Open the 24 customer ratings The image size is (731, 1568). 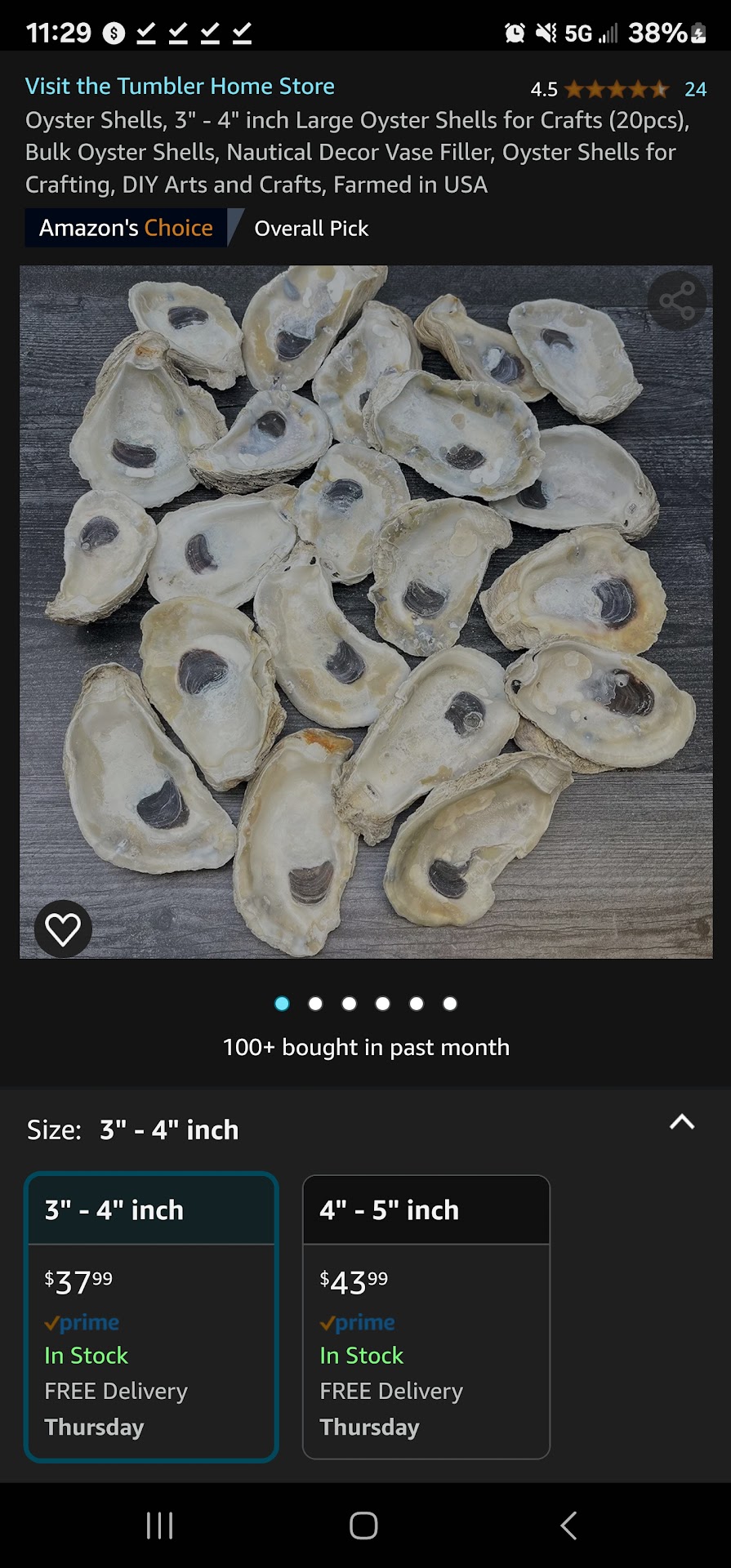point(694,89)
